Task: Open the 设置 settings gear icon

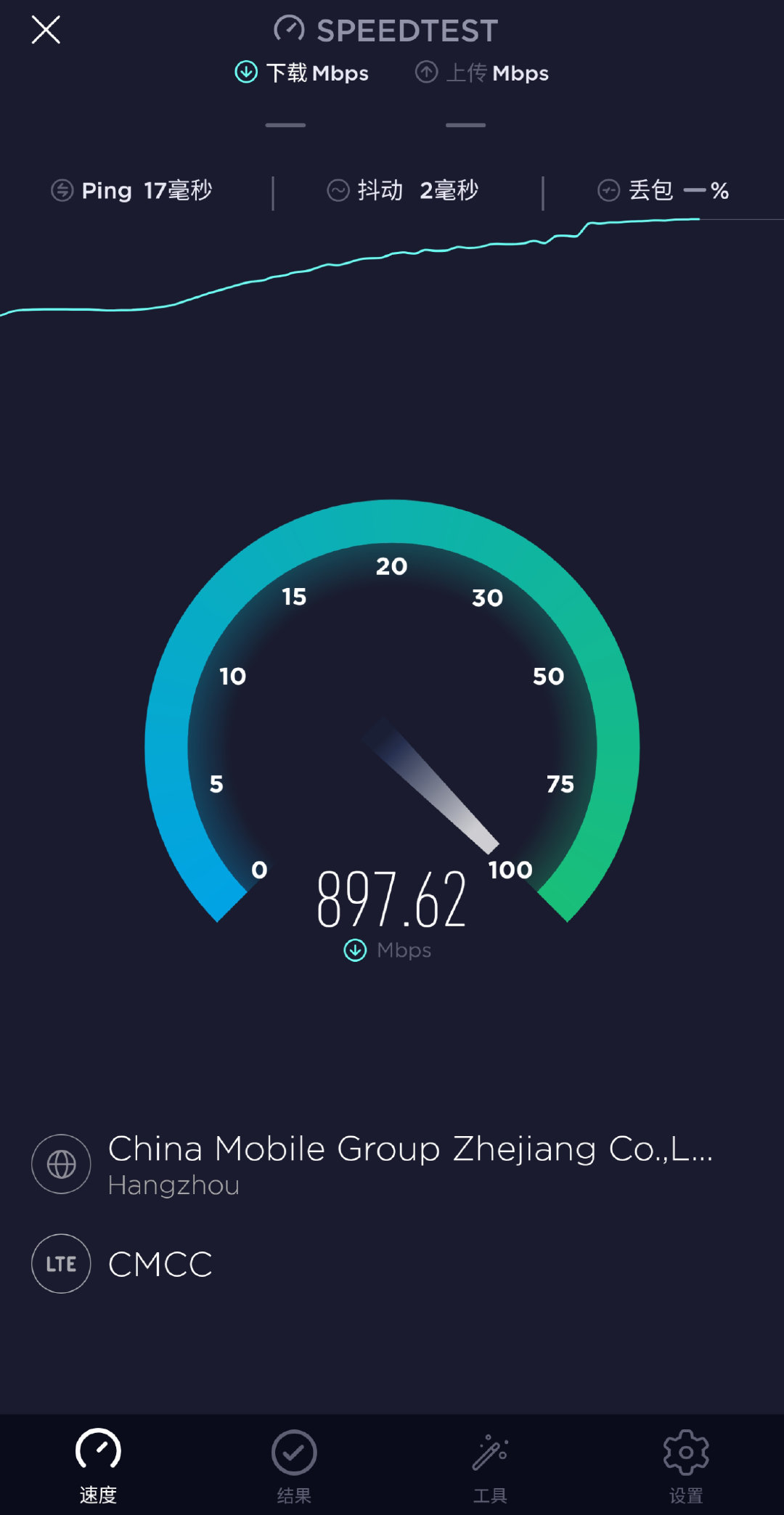Action: click(686, 1452)
